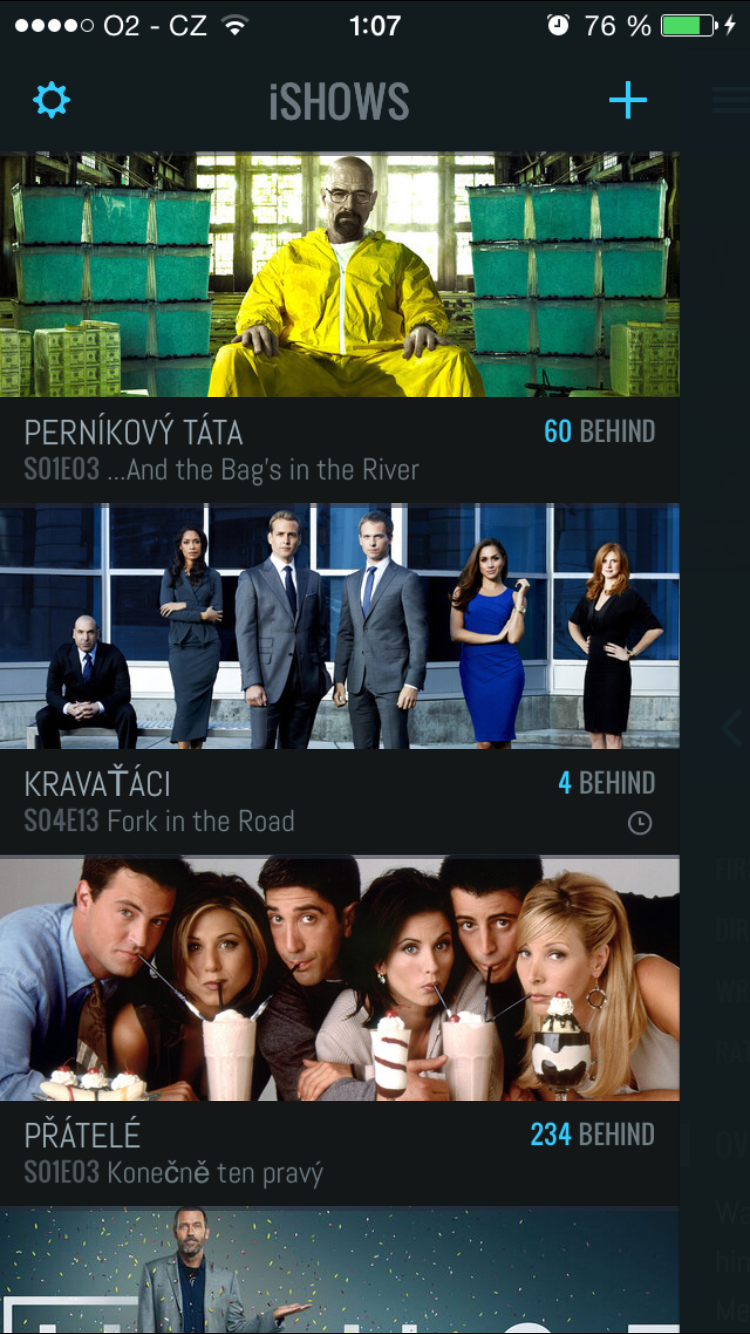Open the partially visible show card below Přátelé
750x1334 pixels.
340,1272
